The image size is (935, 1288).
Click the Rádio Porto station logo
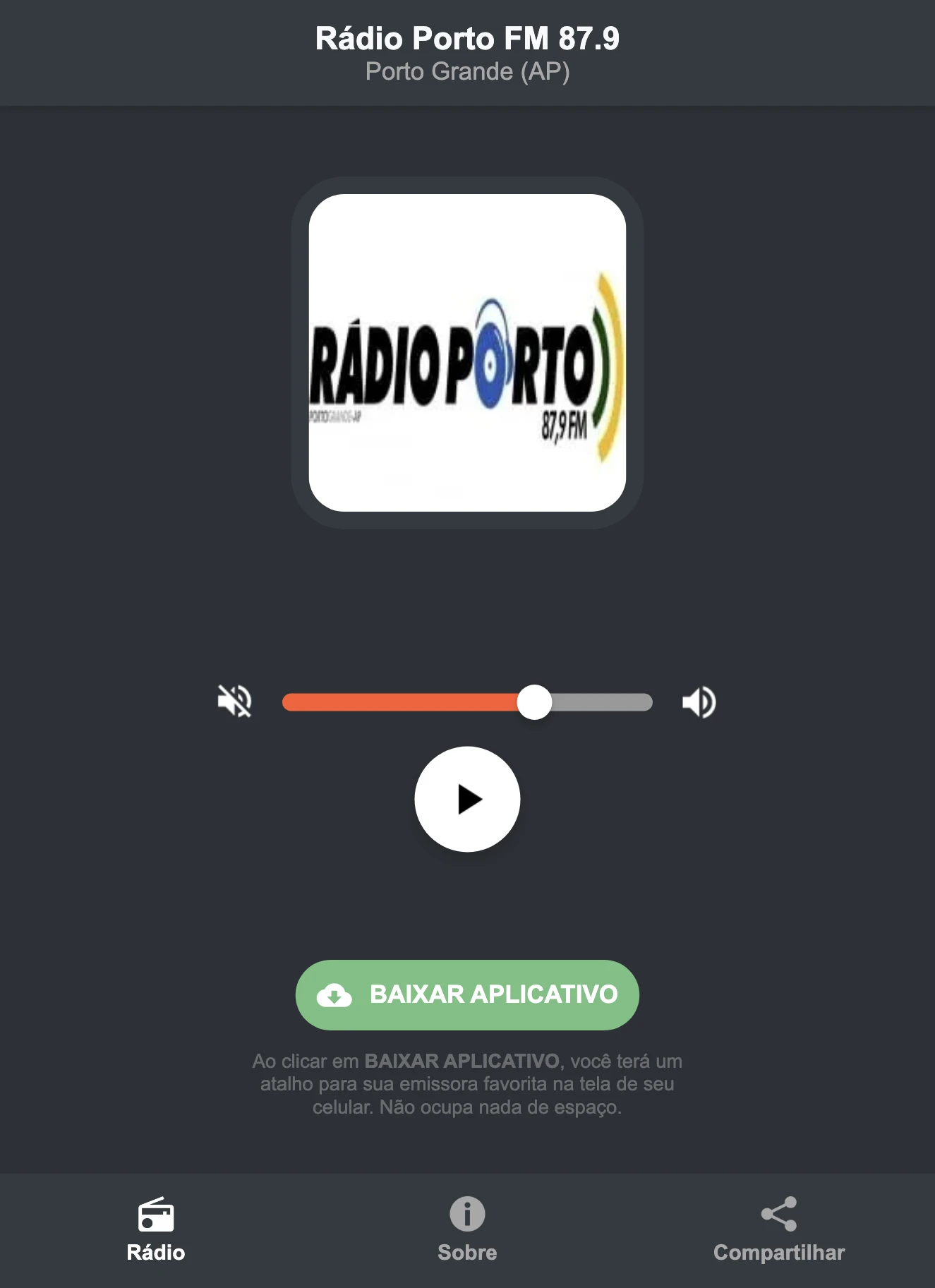point(467,349)
